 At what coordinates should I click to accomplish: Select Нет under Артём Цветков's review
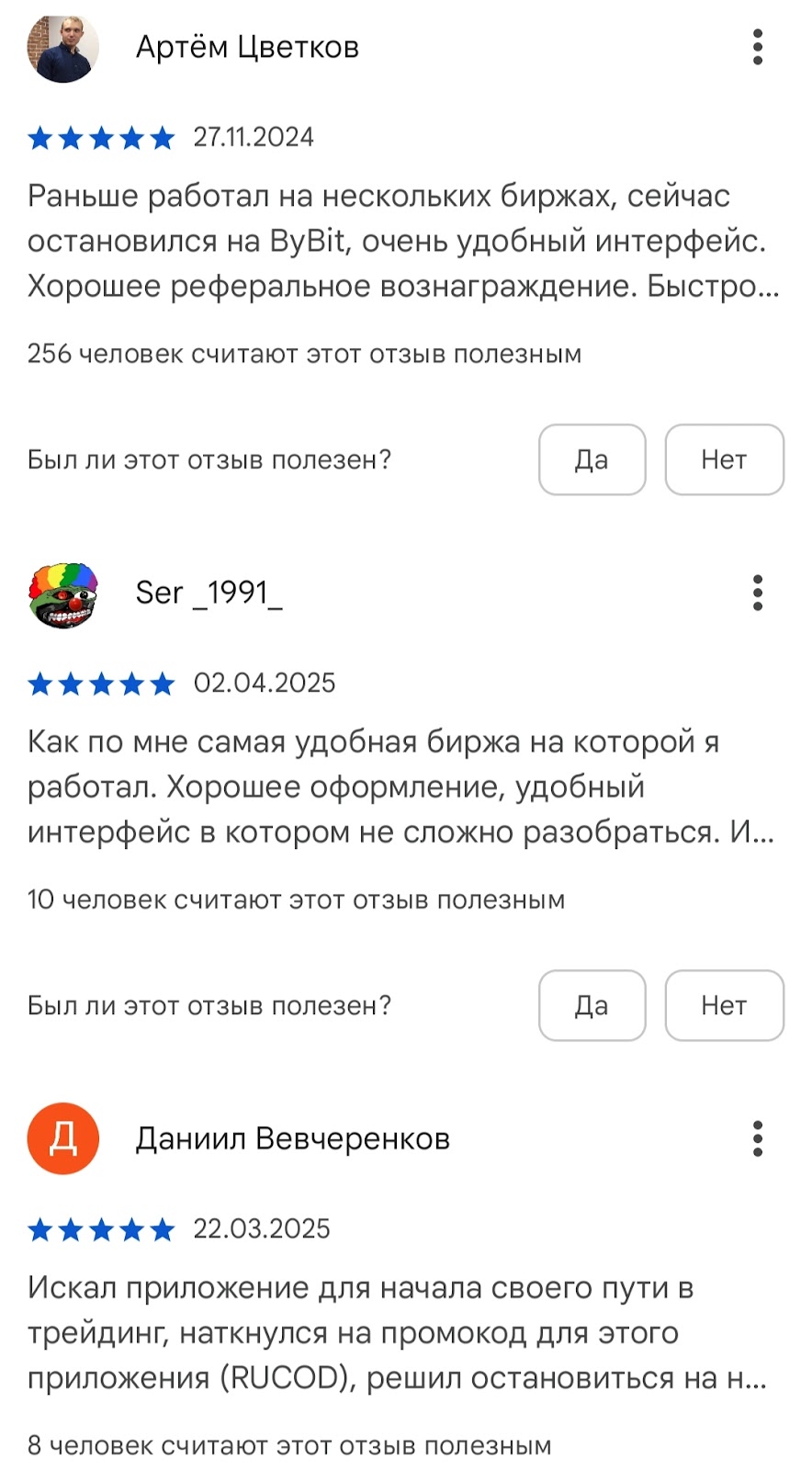tap(724, 459)
